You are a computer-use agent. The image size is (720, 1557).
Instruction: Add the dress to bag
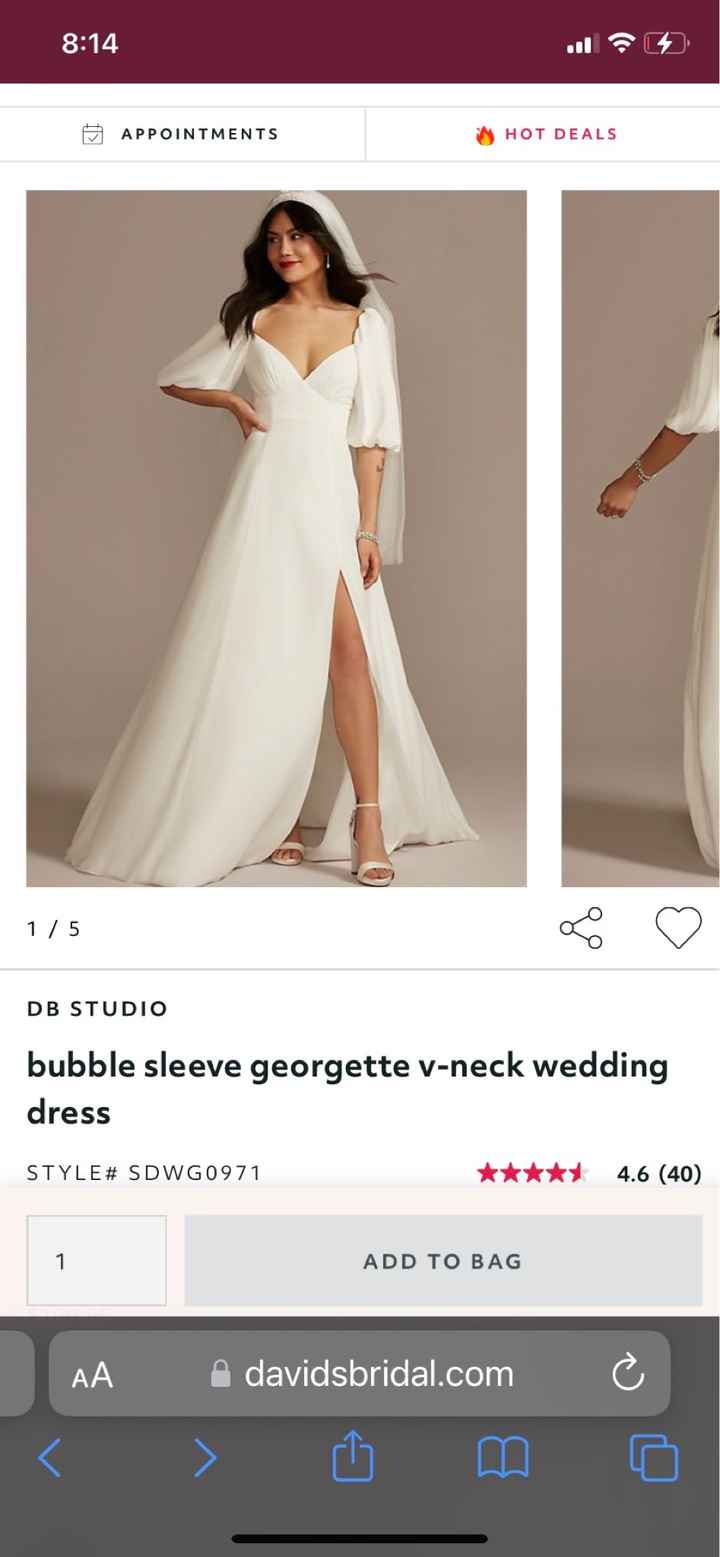[x=443, y=1260]
